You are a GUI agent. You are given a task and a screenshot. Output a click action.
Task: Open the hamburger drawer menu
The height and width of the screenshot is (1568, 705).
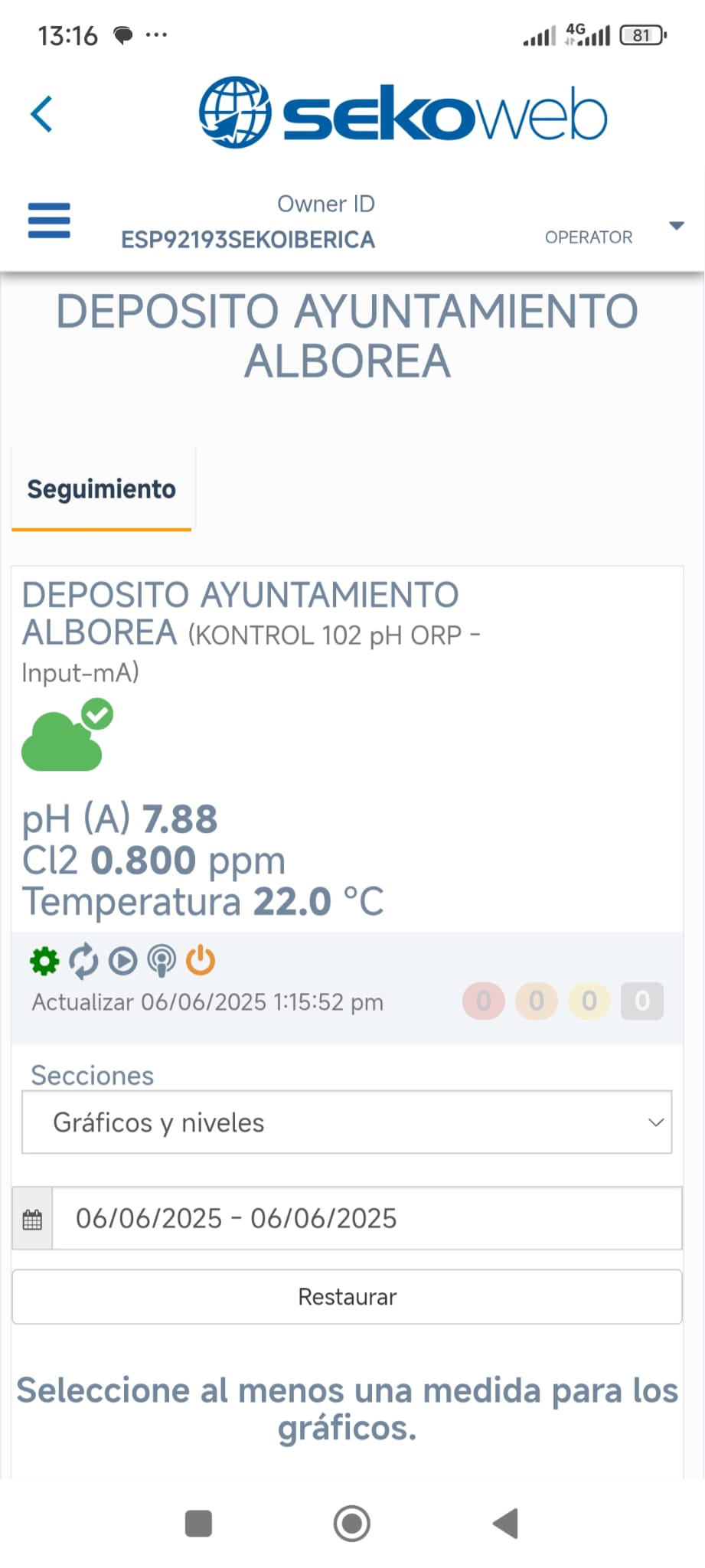(x=49, y=220)
